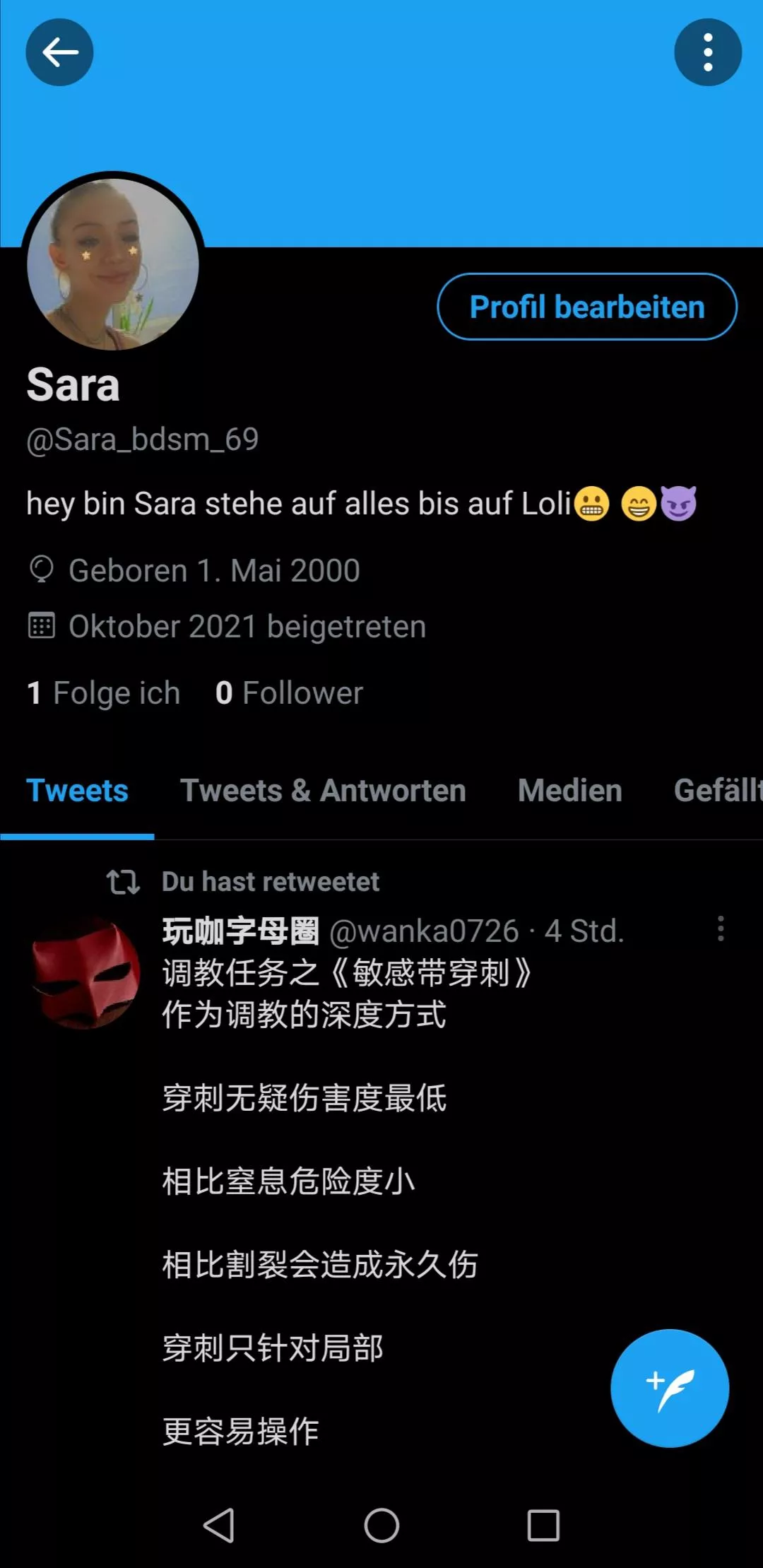The width and height of the screenshot is (763, 1568).
Task: Select the Tweets tab
Action: 77,791
